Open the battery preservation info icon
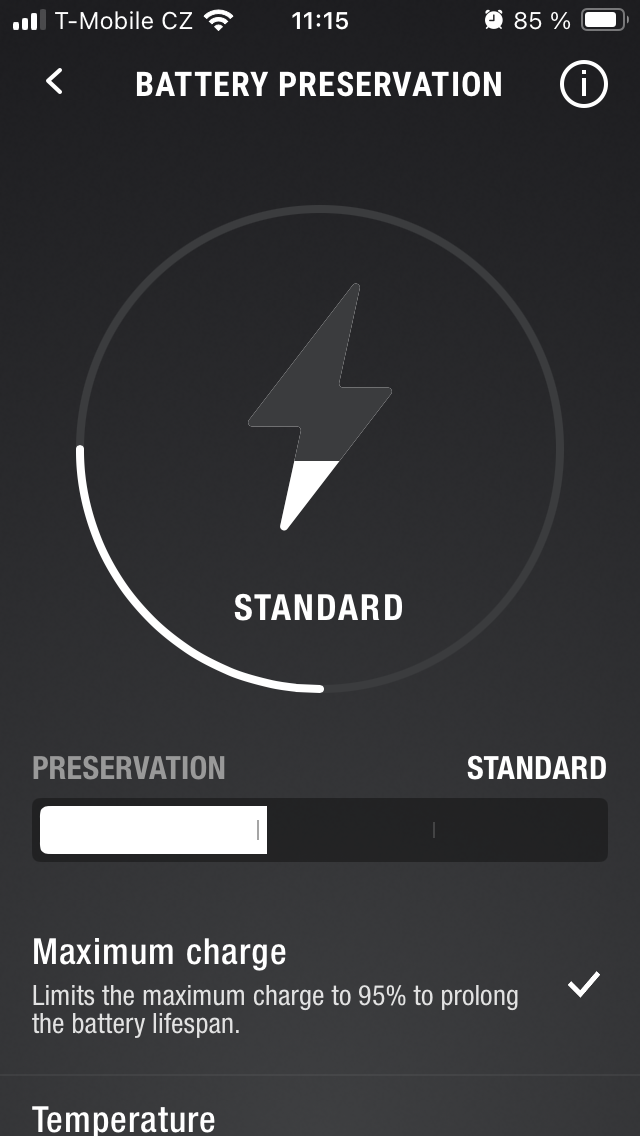Screen dimensions: 640x1136 point(583,85)
